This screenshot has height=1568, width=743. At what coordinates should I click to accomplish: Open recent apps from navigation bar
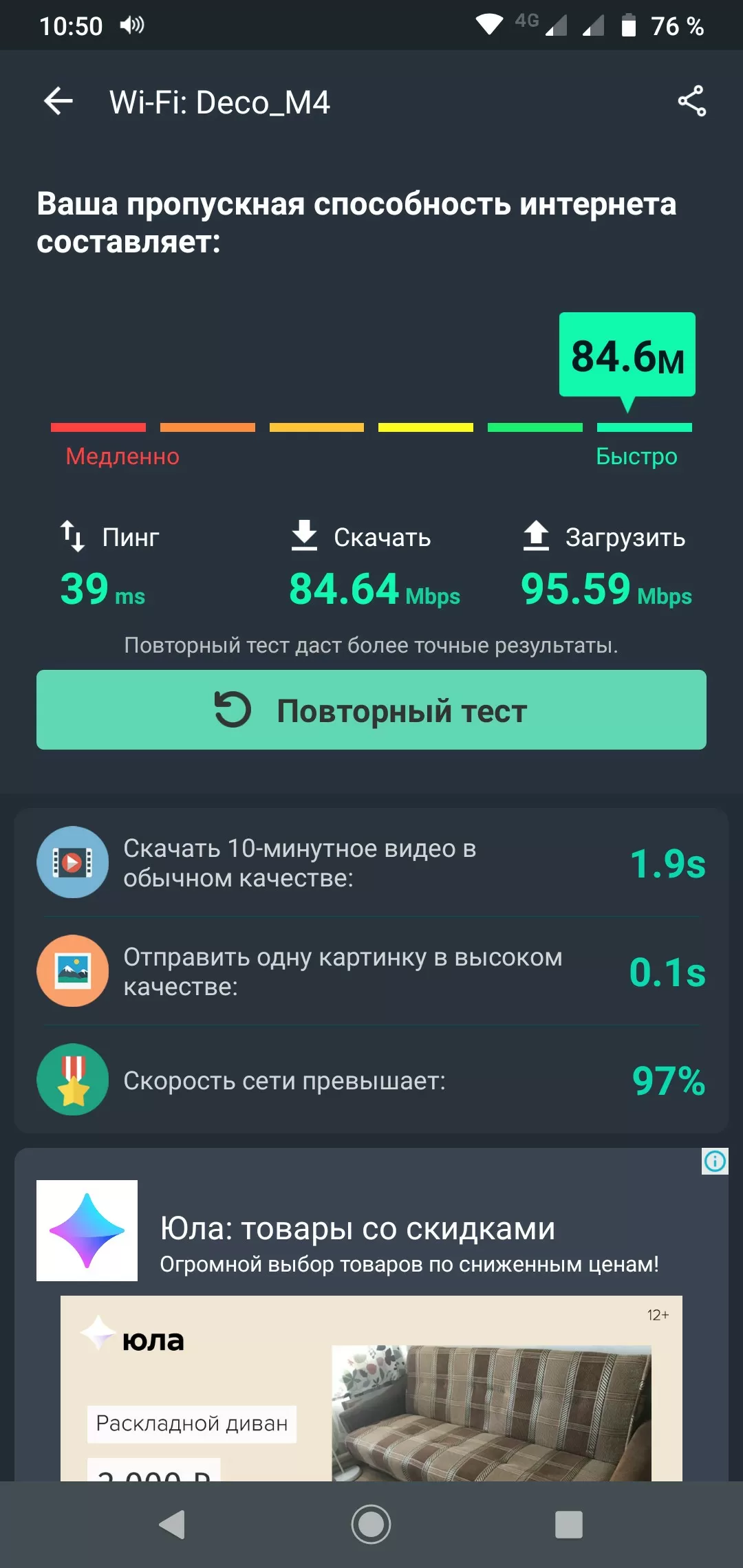(x=568, y=1524)
